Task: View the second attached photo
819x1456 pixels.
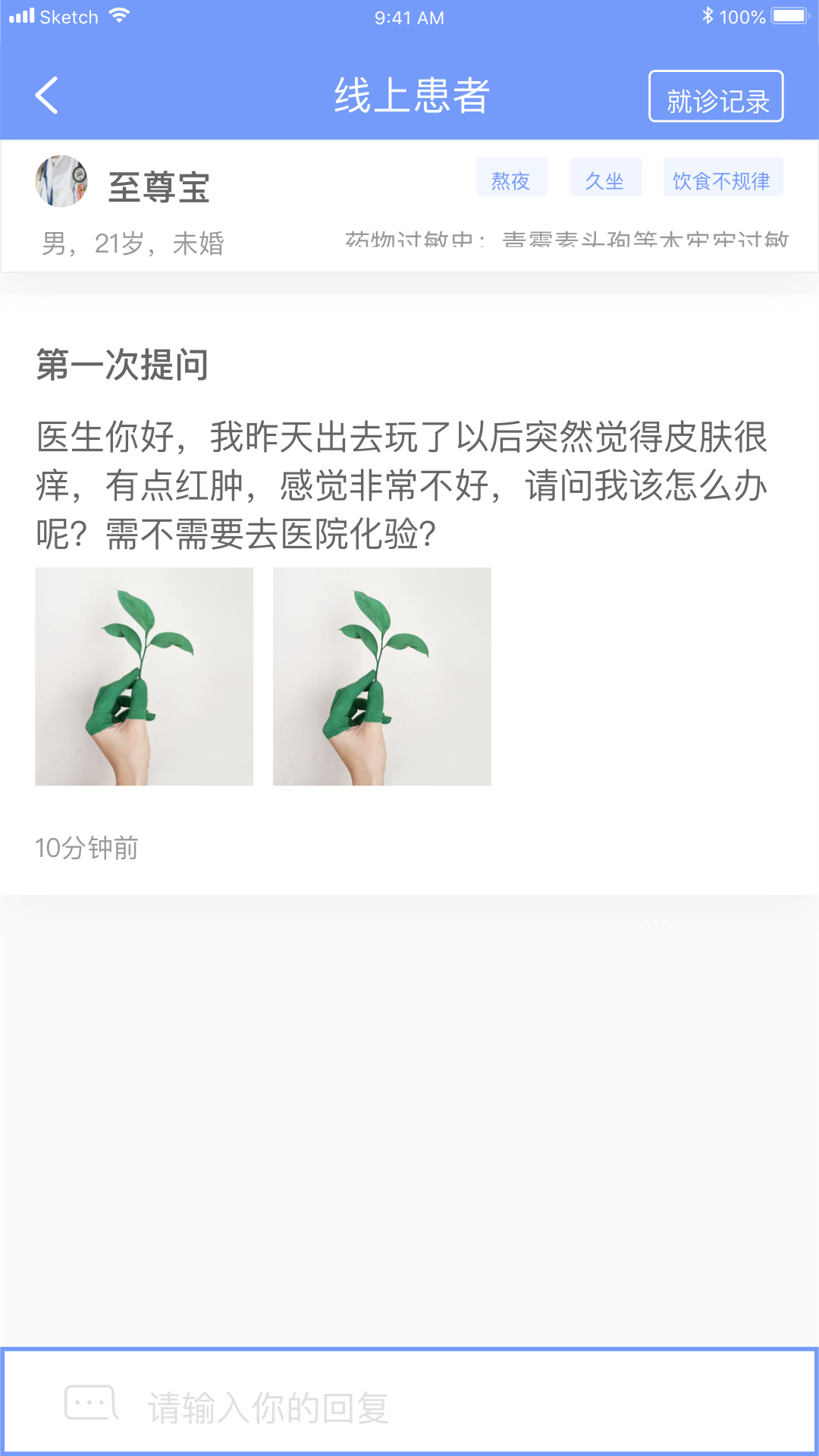Action: (382, 676)
